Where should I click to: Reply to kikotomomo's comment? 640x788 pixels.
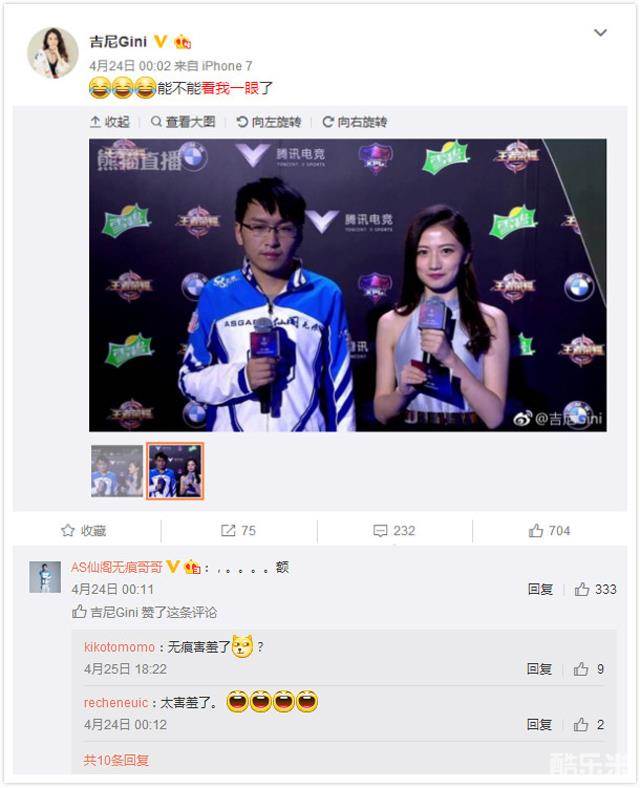(x=540, y=669)
